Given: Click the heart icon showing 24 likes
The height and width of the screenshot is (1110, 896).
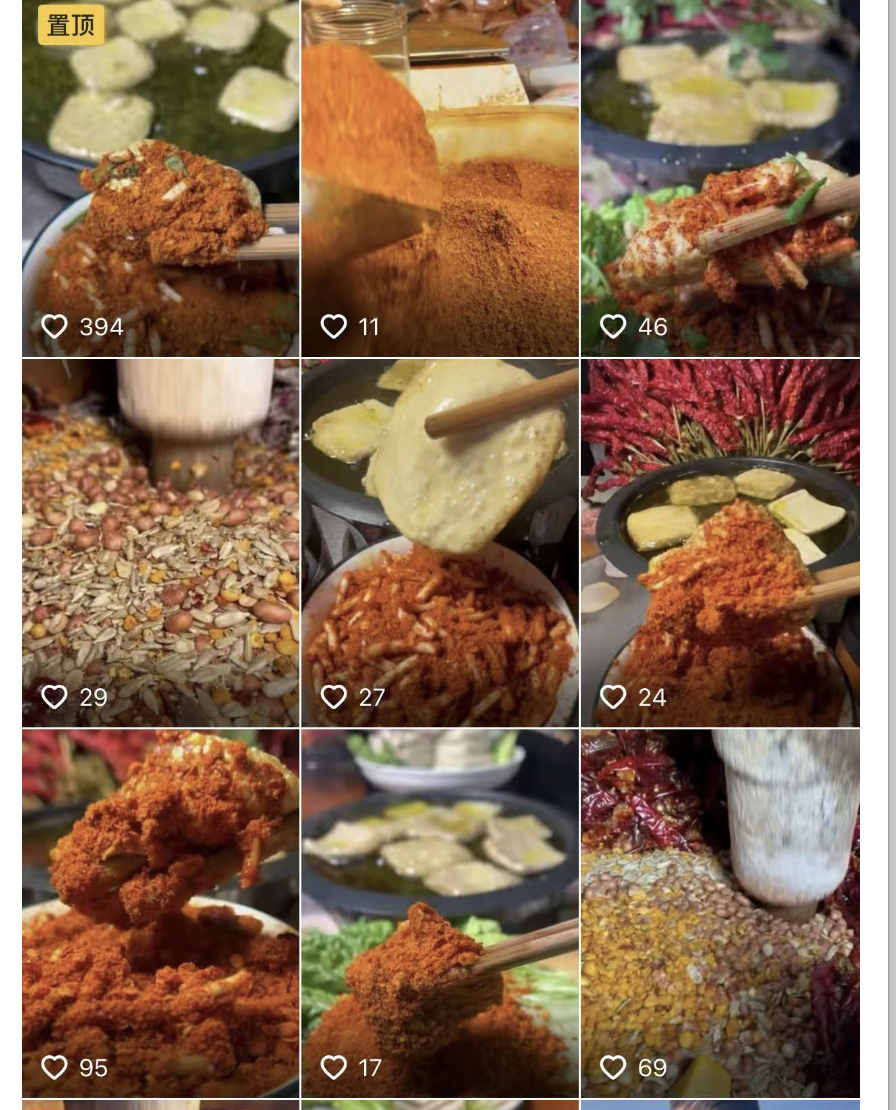Looking at the screenshot, I should coord(612,697).
